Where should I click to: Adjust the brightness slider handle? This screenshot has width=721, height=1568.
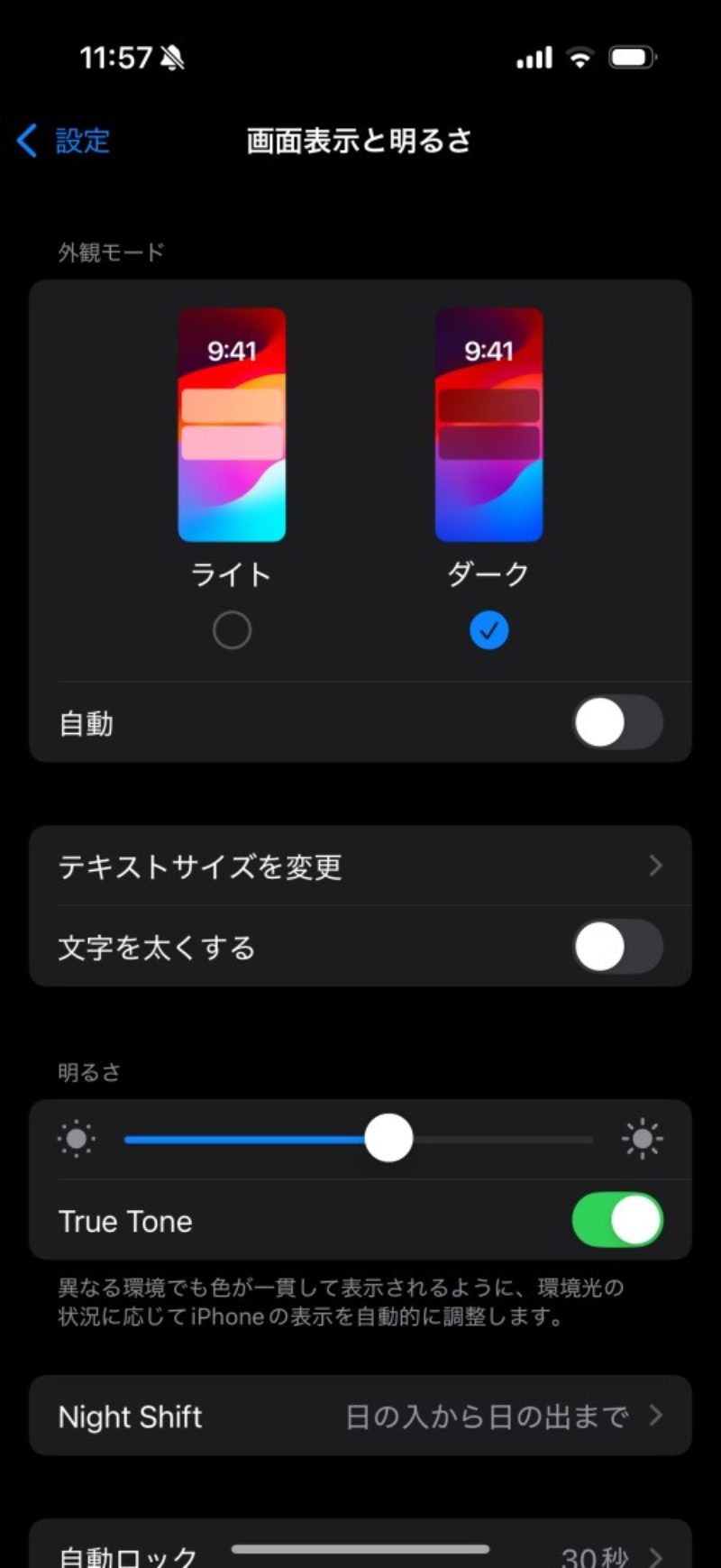(388, 1138)
